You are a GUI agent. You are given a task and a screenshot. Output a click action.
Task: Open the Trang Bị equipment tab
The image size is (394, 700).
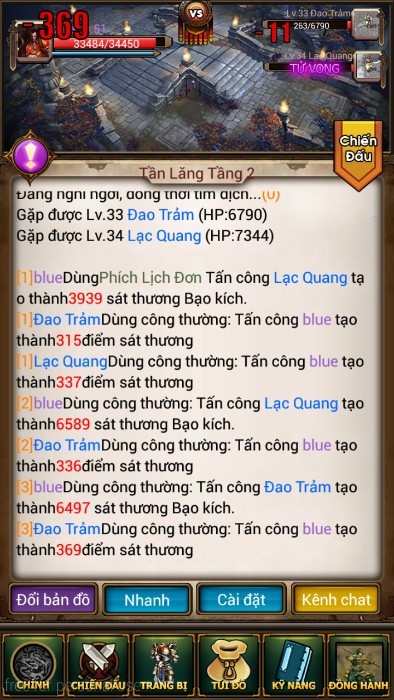click(164, 664)
